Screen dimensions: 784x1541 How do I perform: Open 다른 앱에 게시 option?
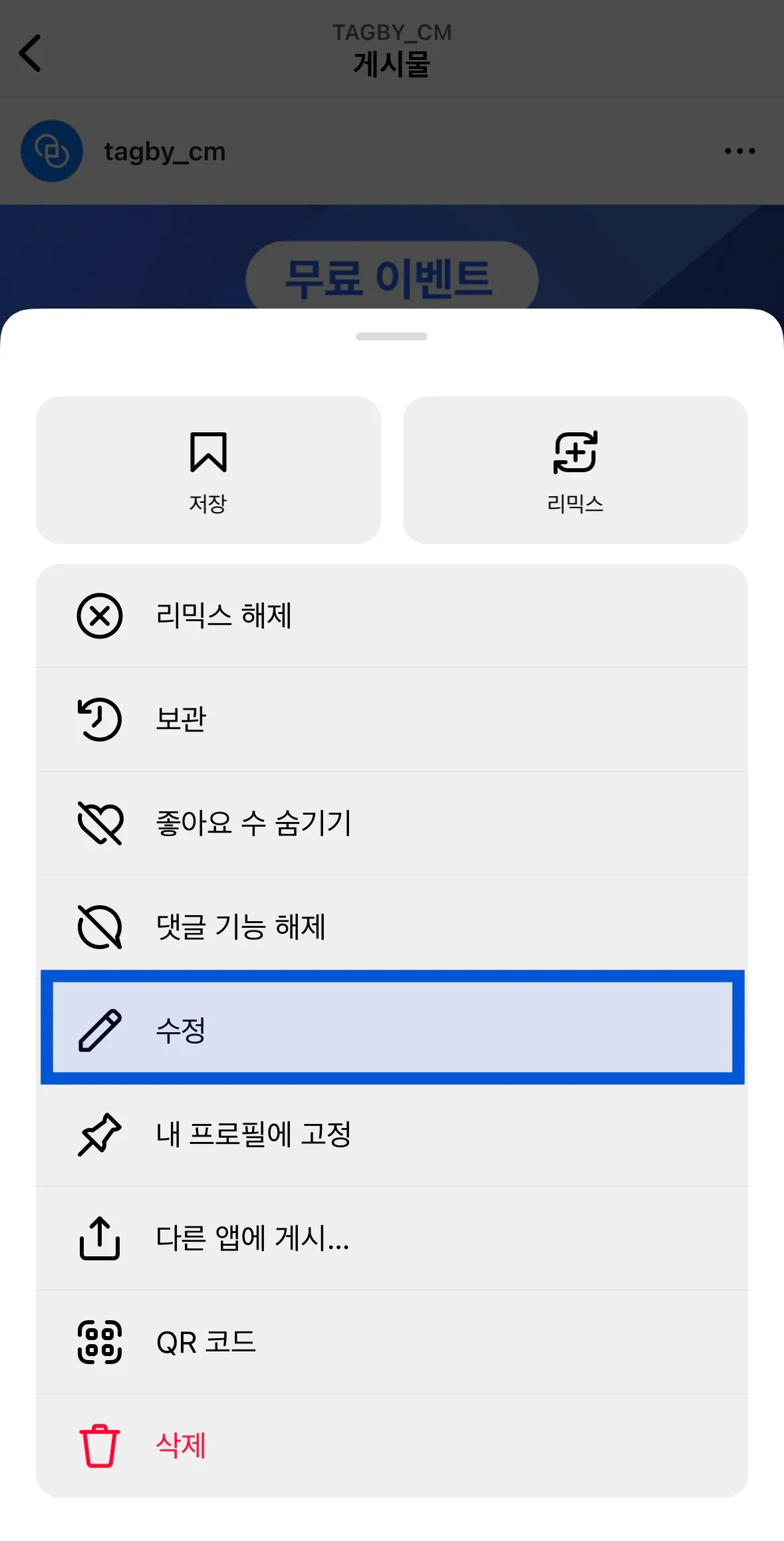(x=392, y=1238)
